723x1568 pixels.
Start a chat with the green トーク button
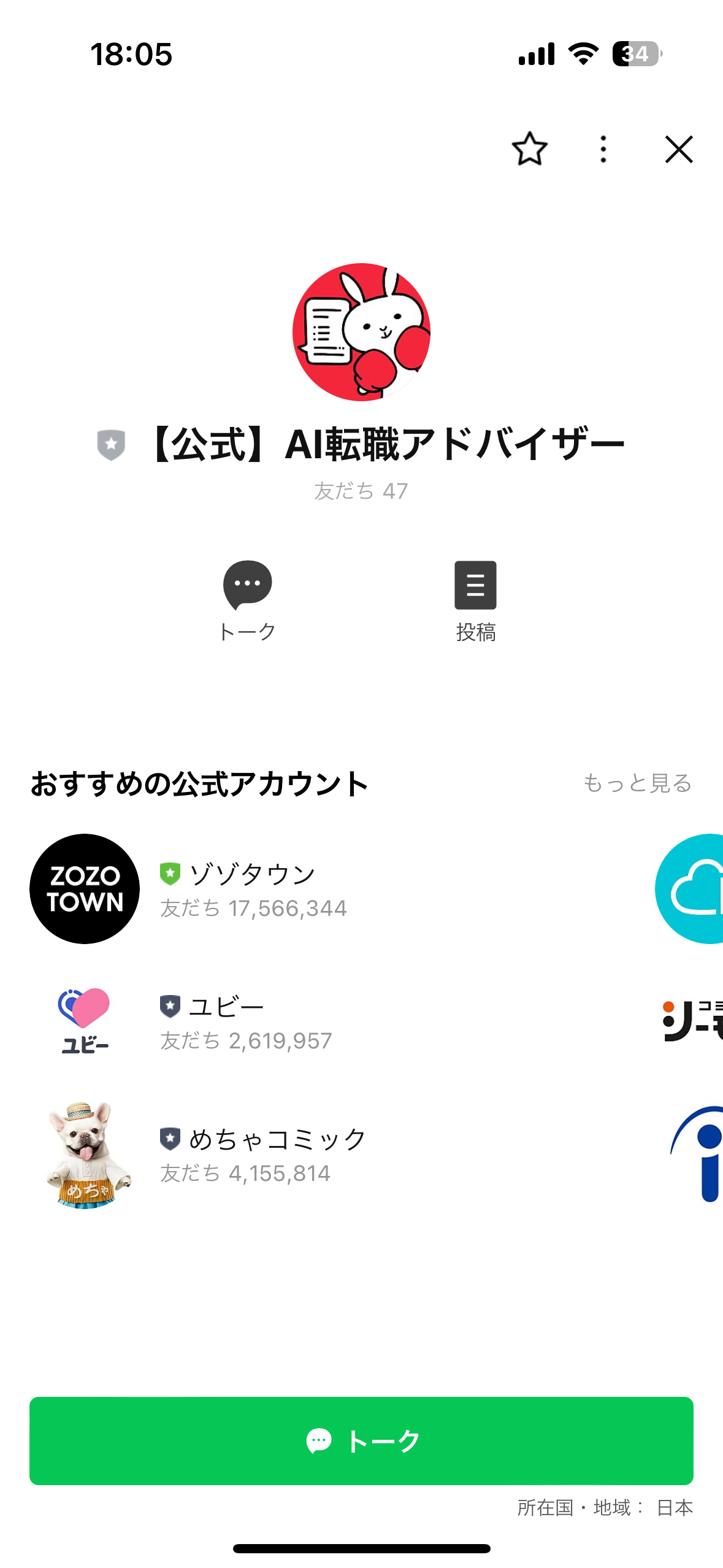click(361, 1440)
